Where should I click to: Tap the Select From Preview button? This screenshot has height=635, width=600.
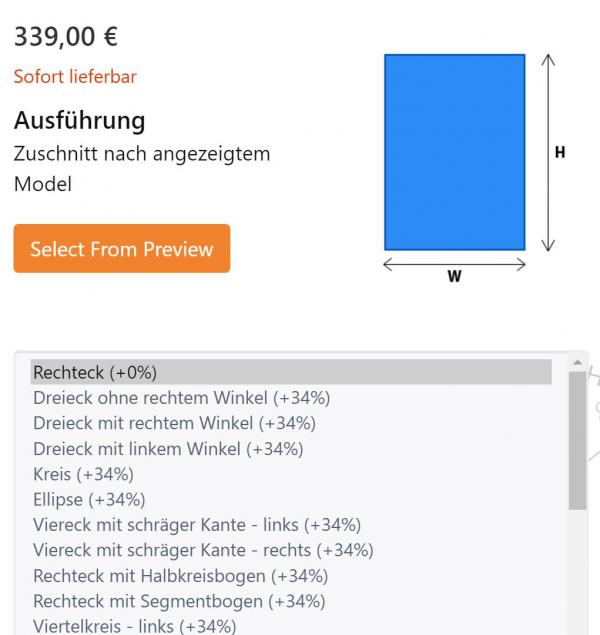121,249
